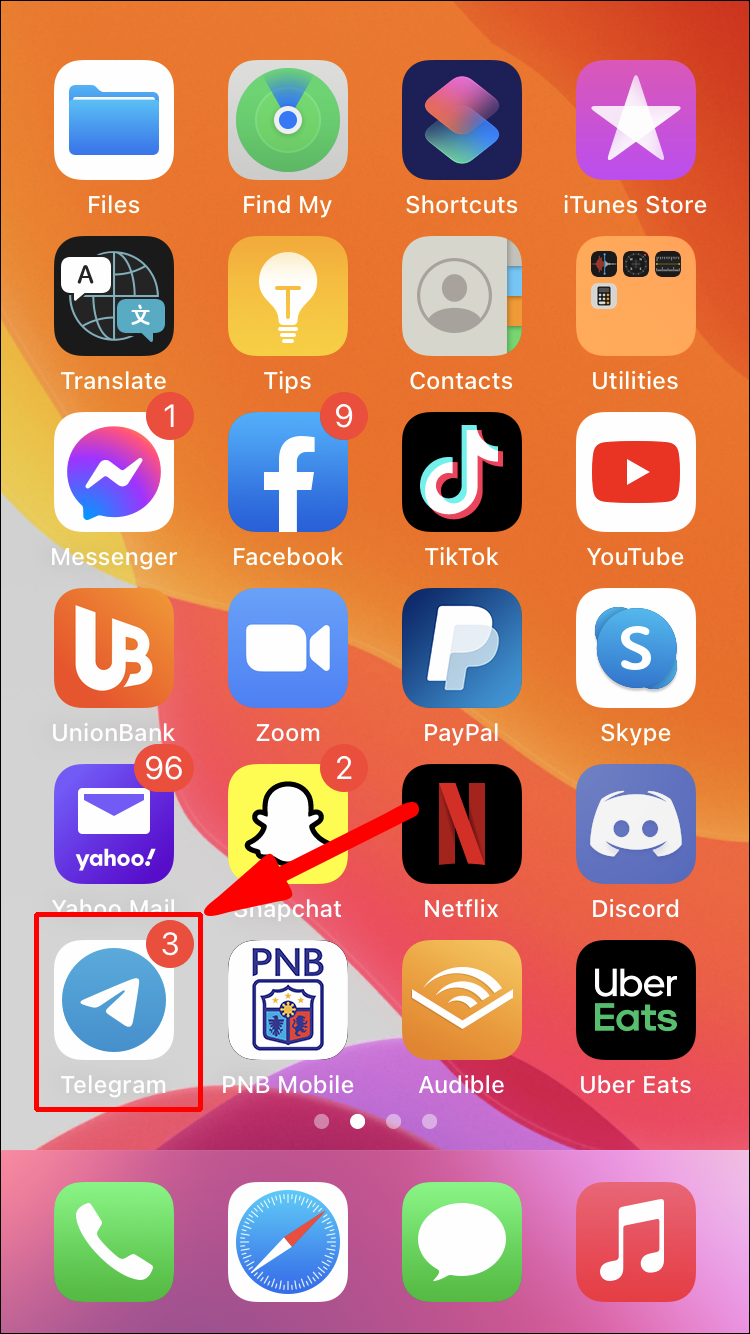750x1334 pixels.
Task: Open the Facebook app
Action: coord(288,472)
